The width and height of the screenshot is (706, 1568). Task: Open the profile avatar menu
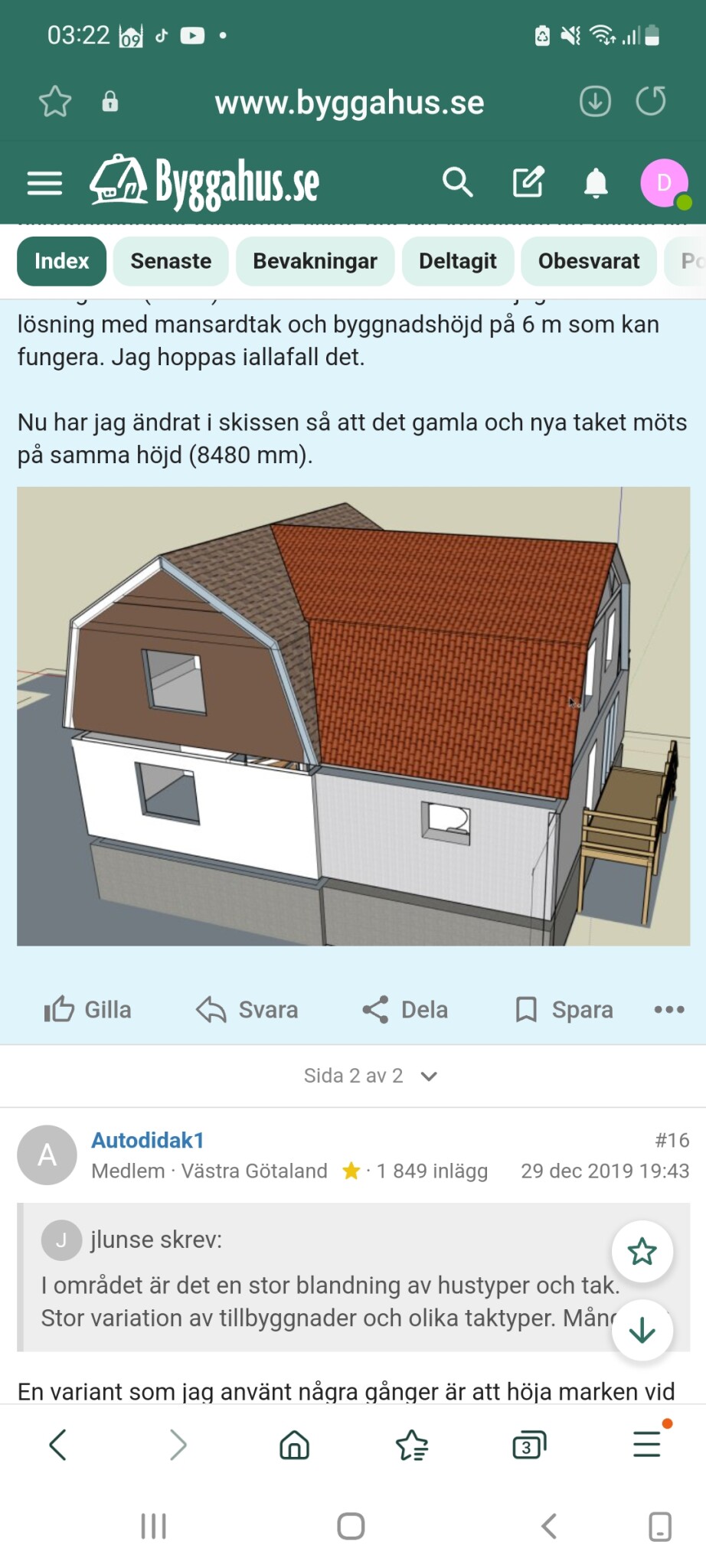pyautogui.click(x=663, y=183)
